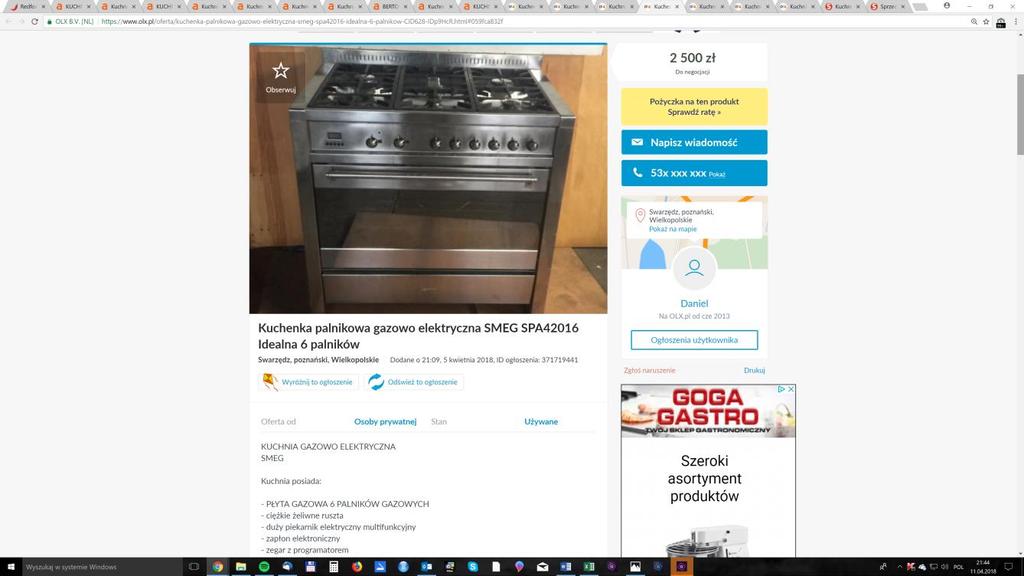Open the Pokaż na mapie link
The width and height of the screenshot is (1024, 576).
click(672, 229)
